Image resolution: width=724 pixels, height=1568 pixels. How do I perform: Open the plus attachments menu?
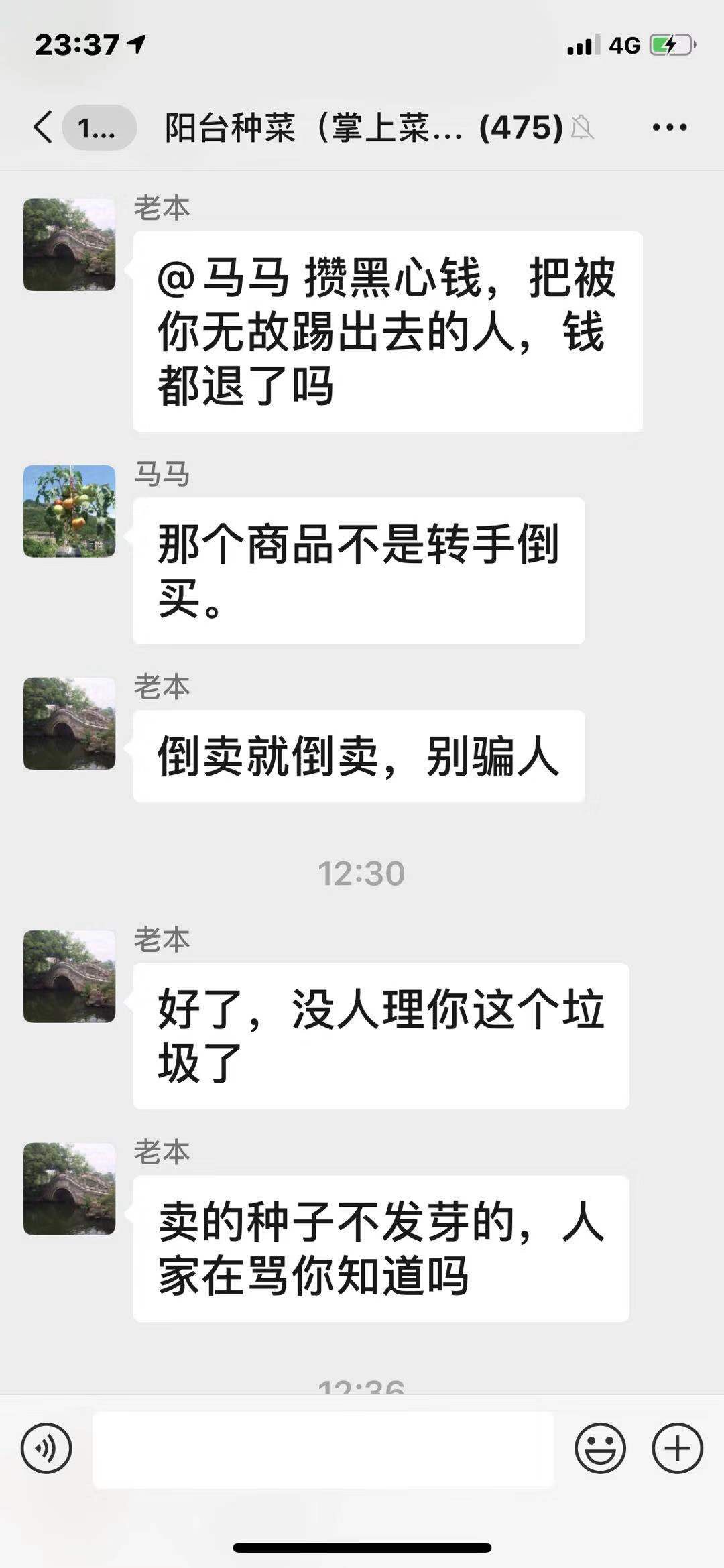[x=677, y=1448]
